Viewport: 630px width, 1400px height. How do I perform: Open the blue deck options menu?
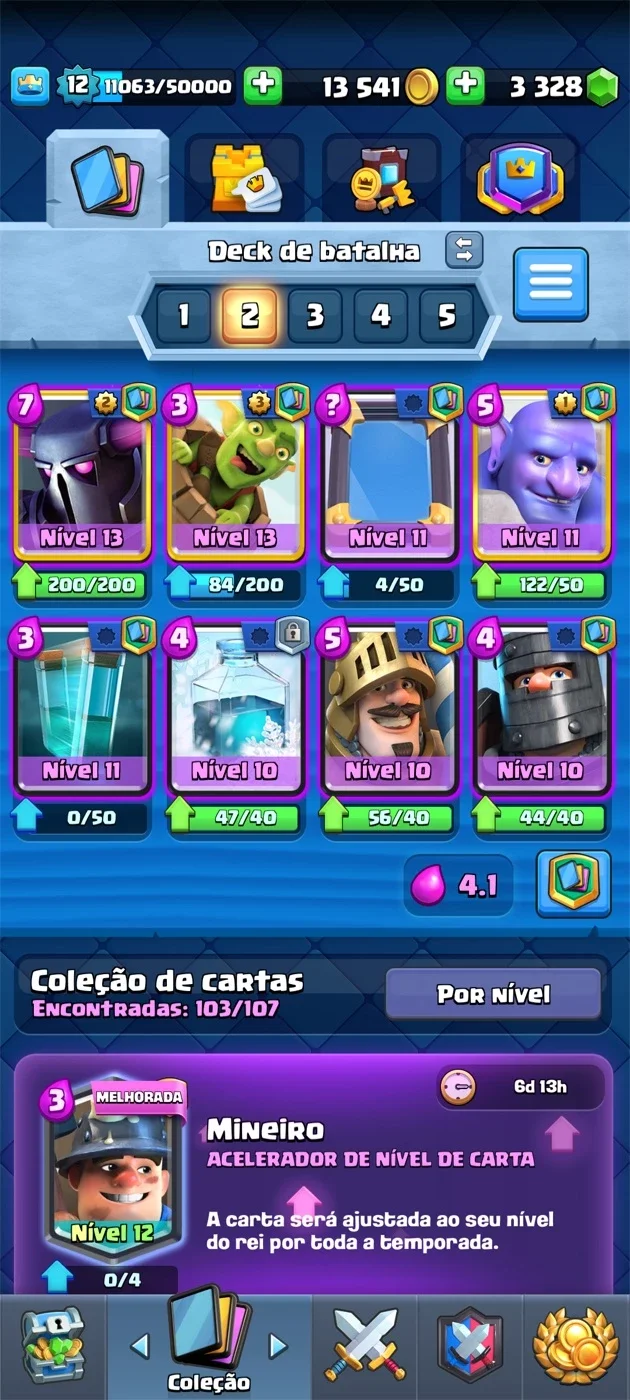point(550,284)
